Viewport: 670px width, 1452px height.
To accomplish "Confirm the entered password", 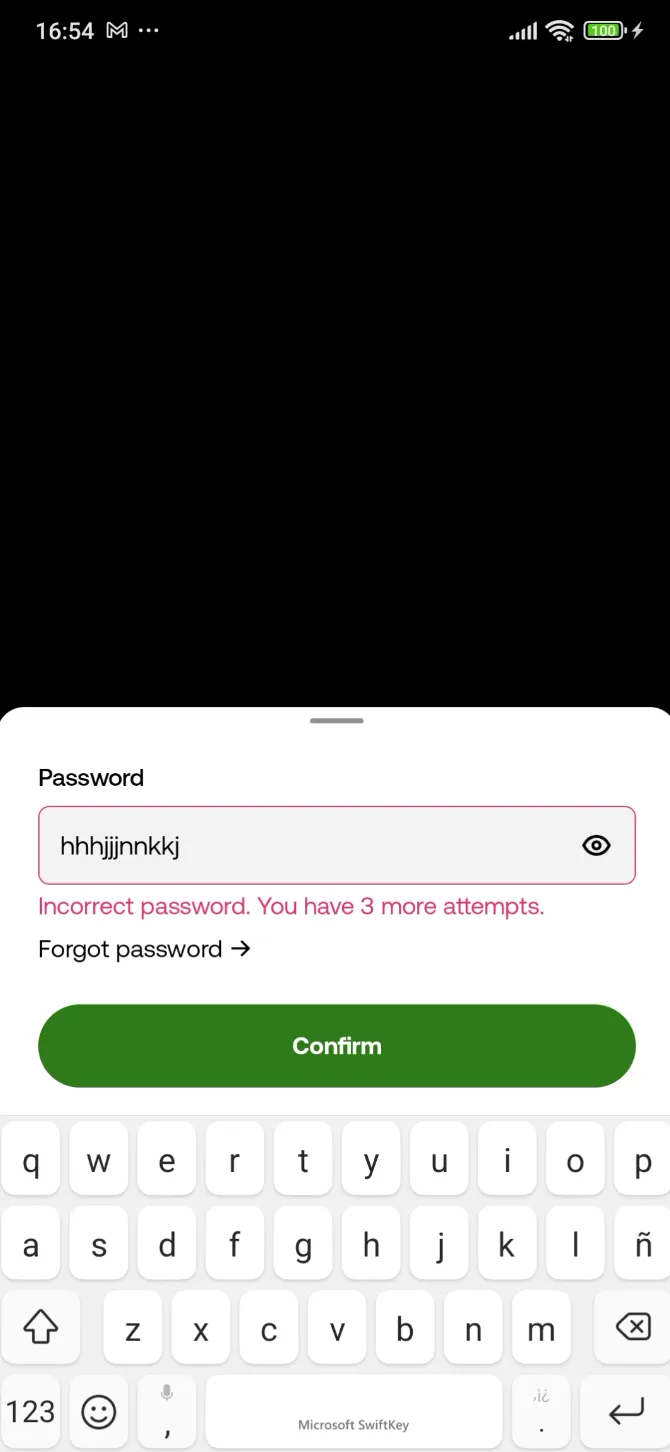I will pyautogui.click(x=336, y=1046).
